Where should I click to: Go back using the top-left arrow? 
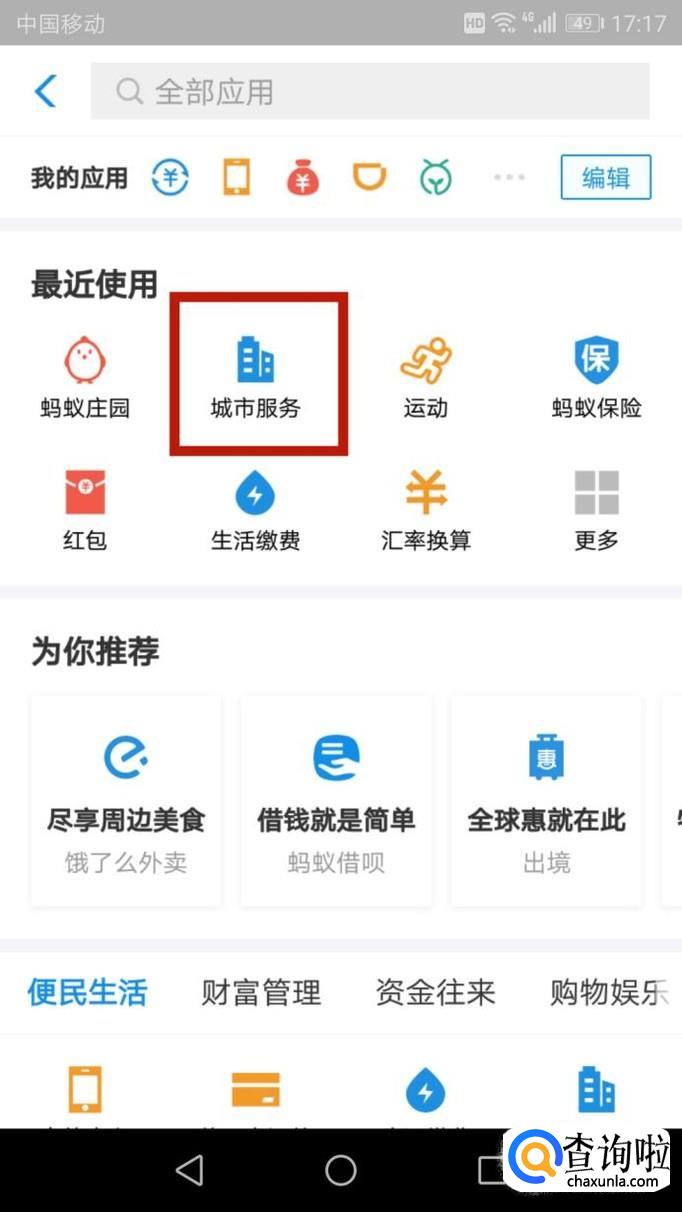[46, 91]
